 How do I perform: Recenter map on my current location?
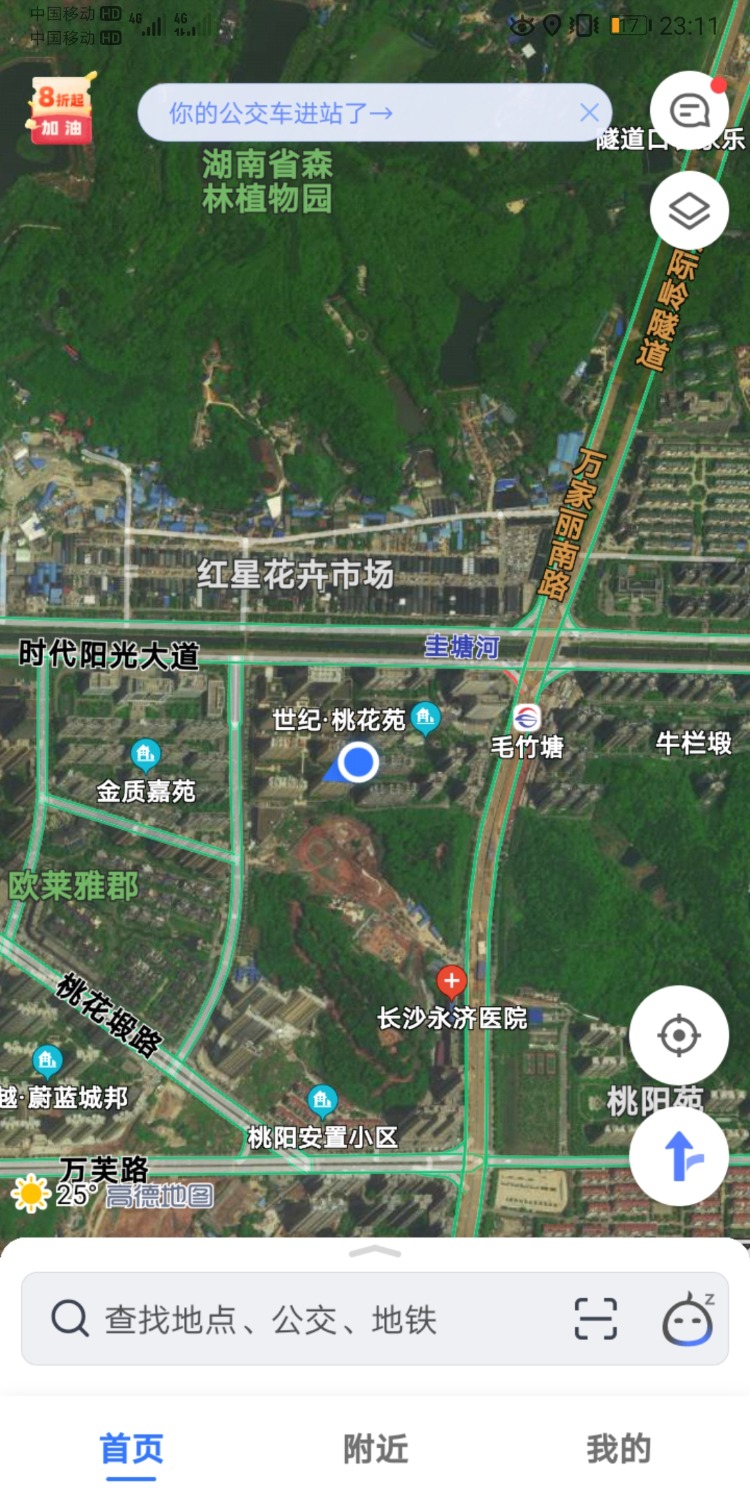point(679,1035)
